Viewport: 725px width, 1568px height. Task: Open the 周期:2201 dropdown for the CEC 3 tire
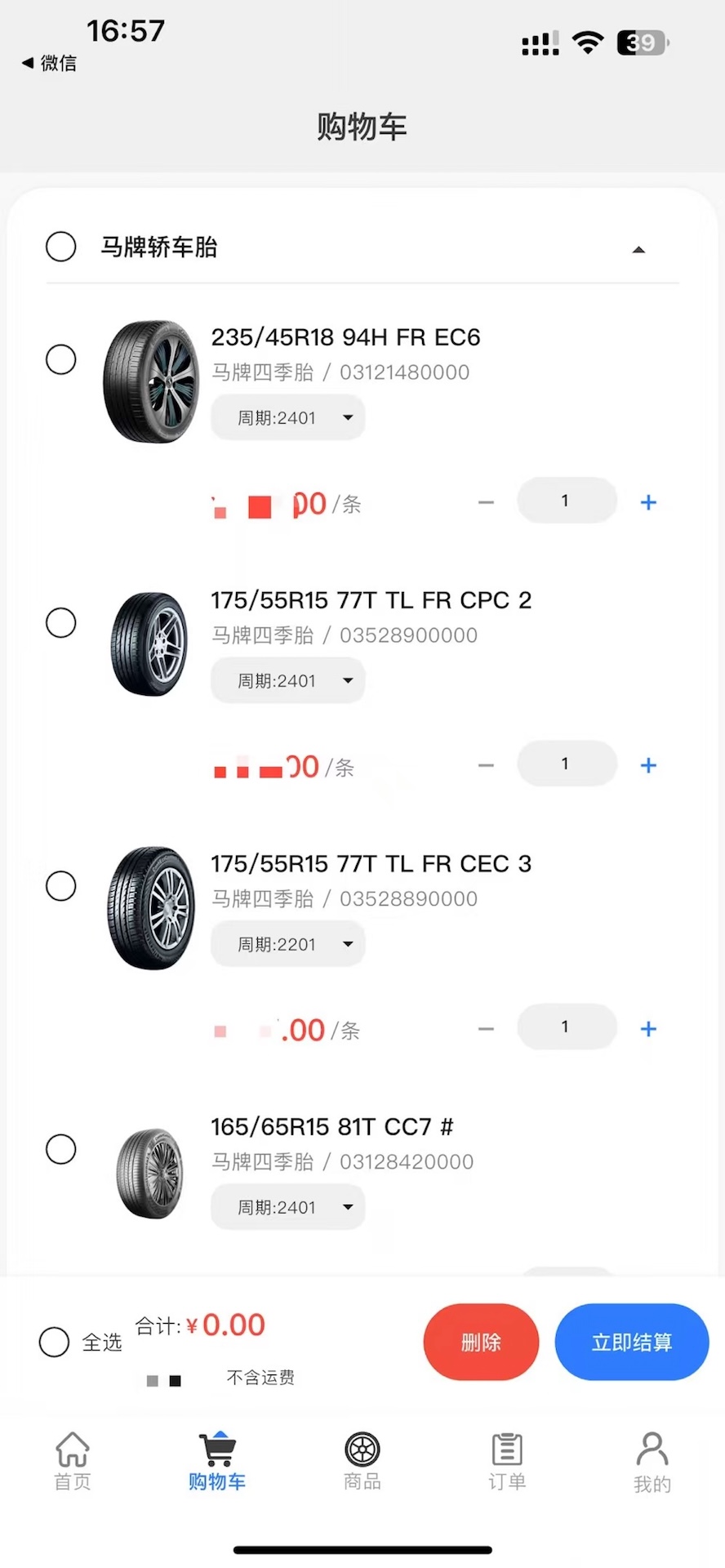click(x=287, y=943)
